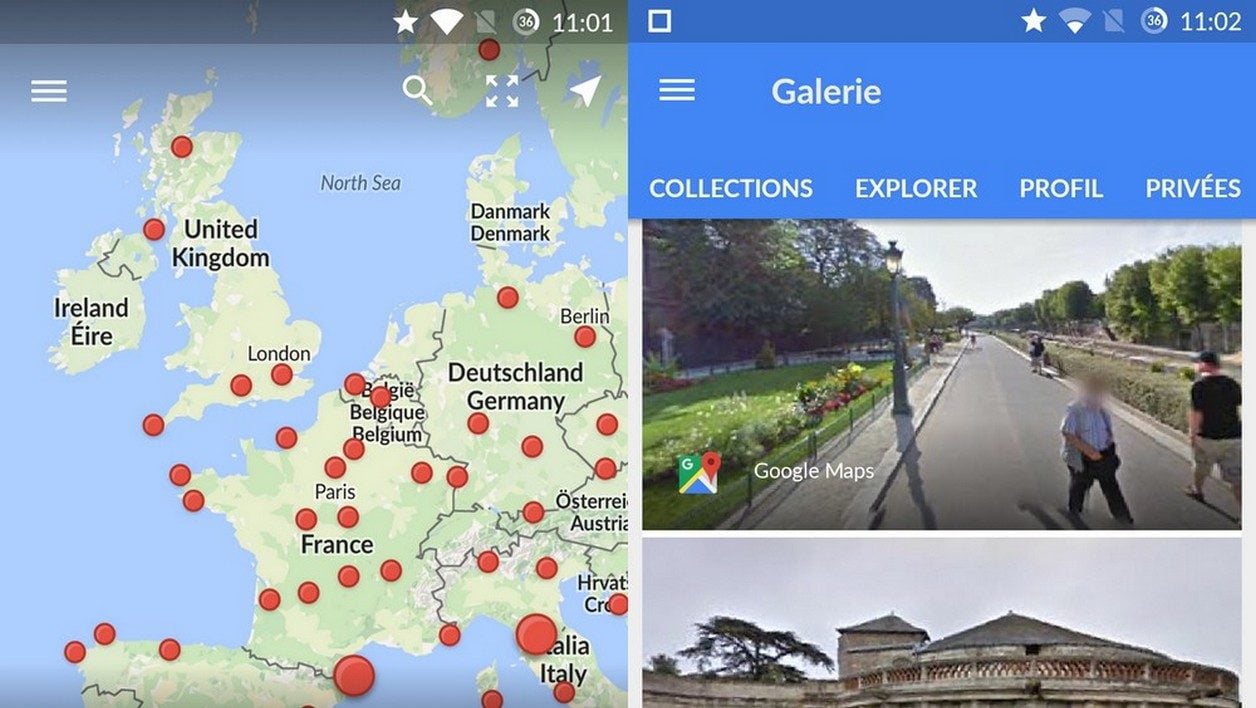Image resolution: width=1256 pixels, height=708 pixels.
Task: Switch to the Explorer tab
Action: (x=916, y=188)
